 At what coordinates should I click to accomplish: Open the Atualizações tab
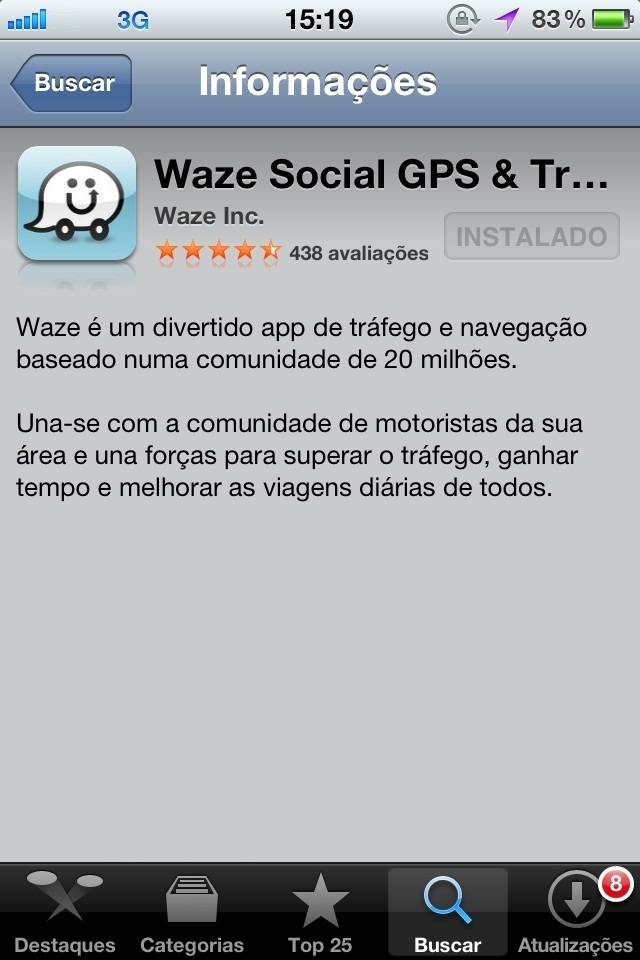[x=575, y=912]
